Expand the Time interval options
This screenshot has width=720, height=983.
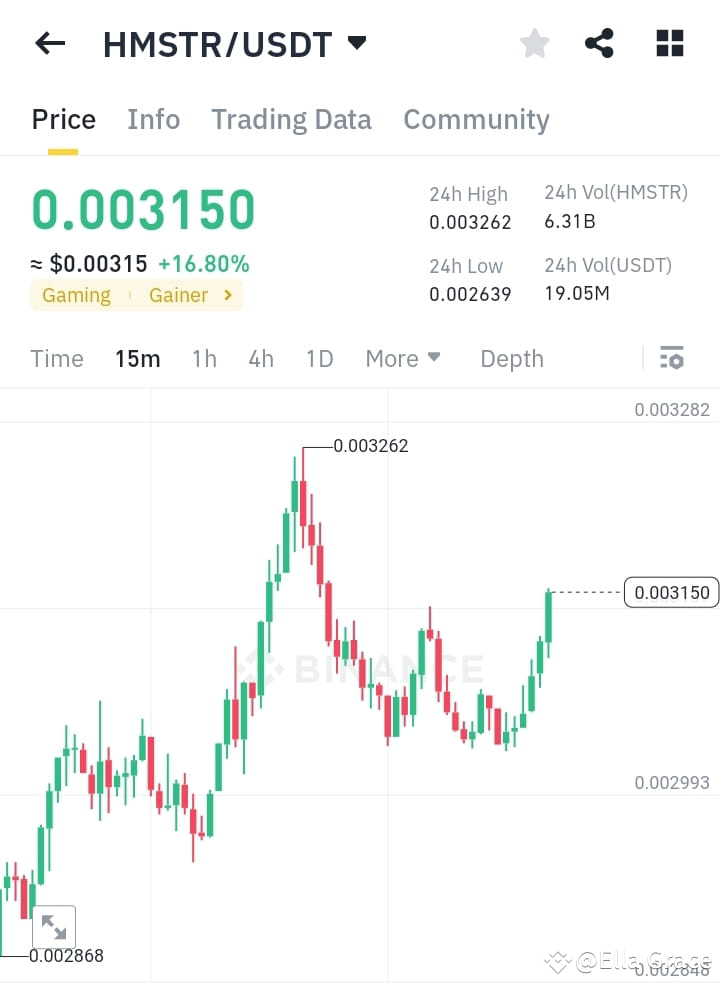(x=57, y=358)
